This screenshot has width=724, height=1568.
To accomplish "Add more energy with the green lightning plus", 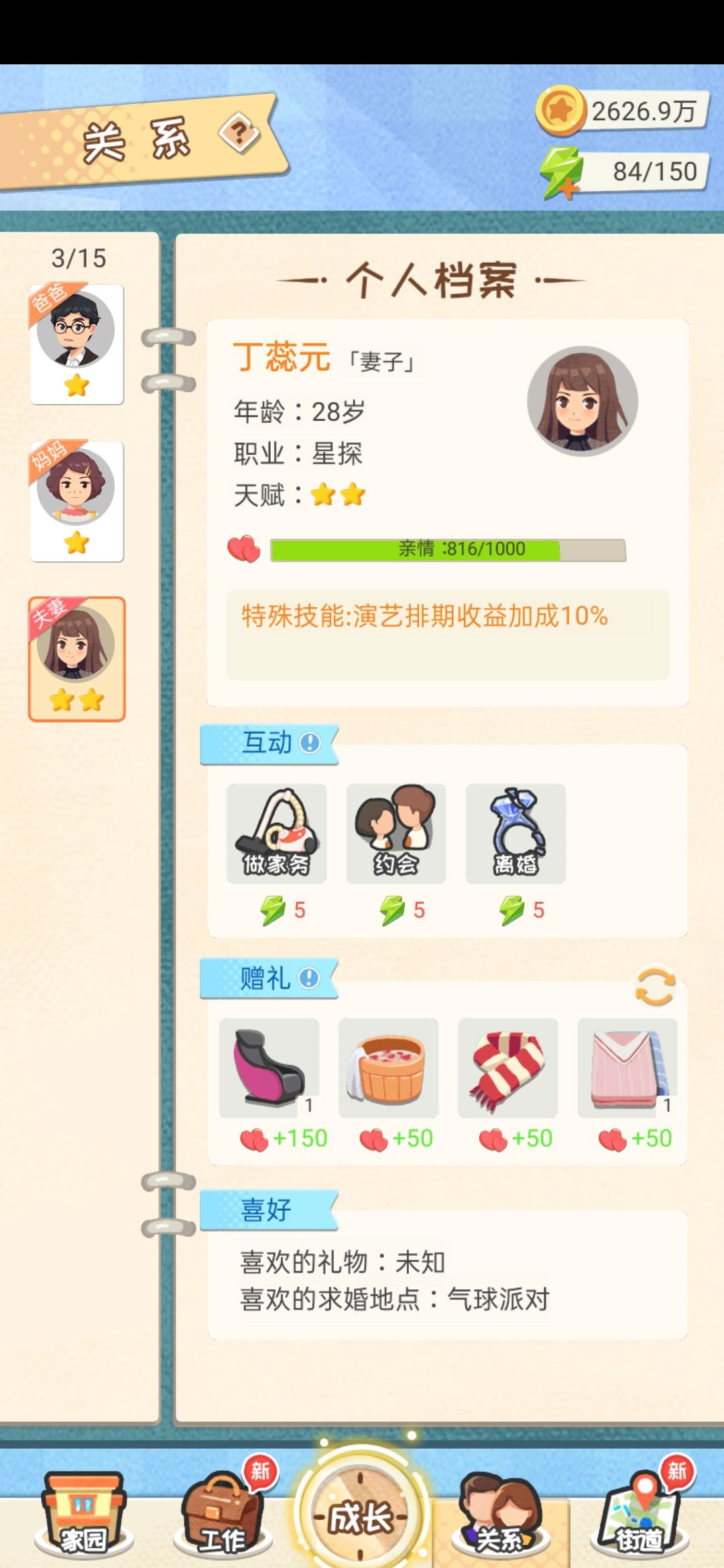I will (x=562, y=173).
